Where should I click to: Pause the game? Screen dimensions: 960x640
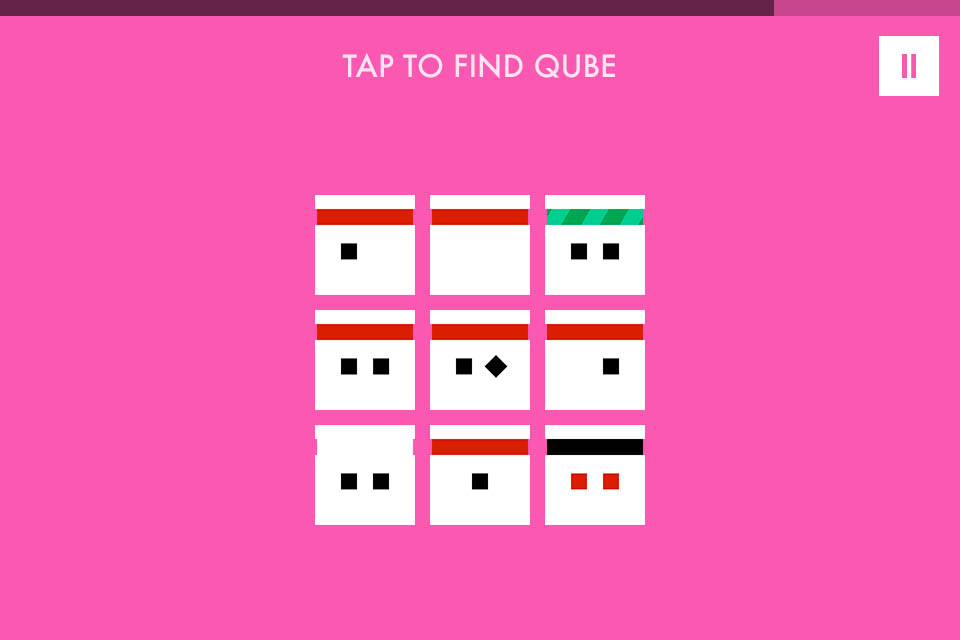click(x=908, y=66)
